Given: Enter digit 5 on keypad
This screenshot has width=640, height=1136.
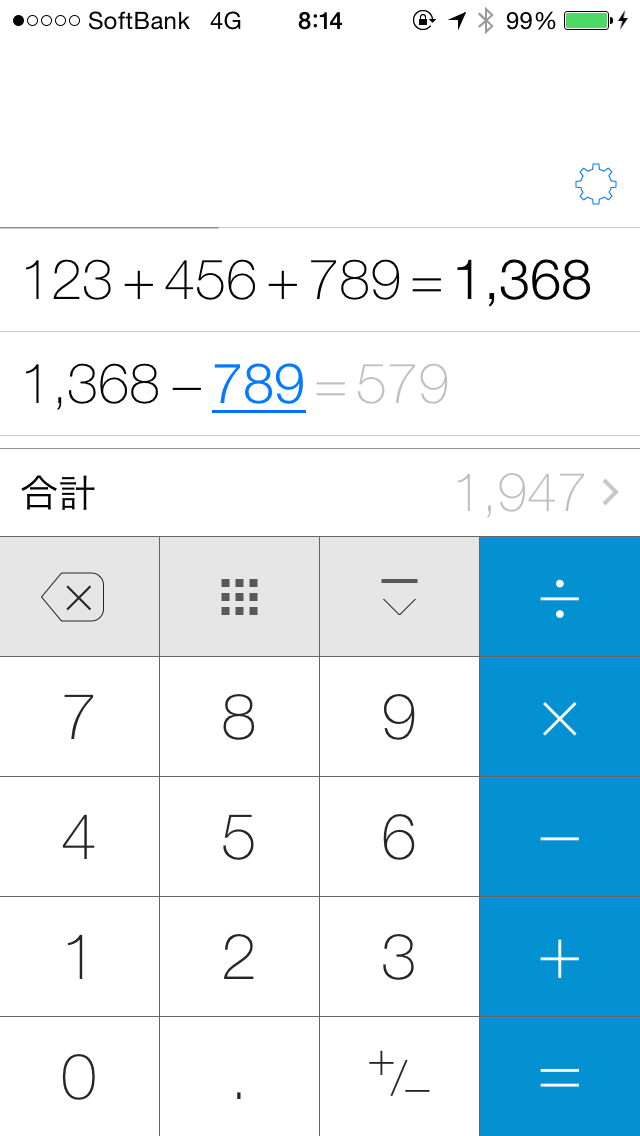Looking at the screenshot, I should point(239,837).
